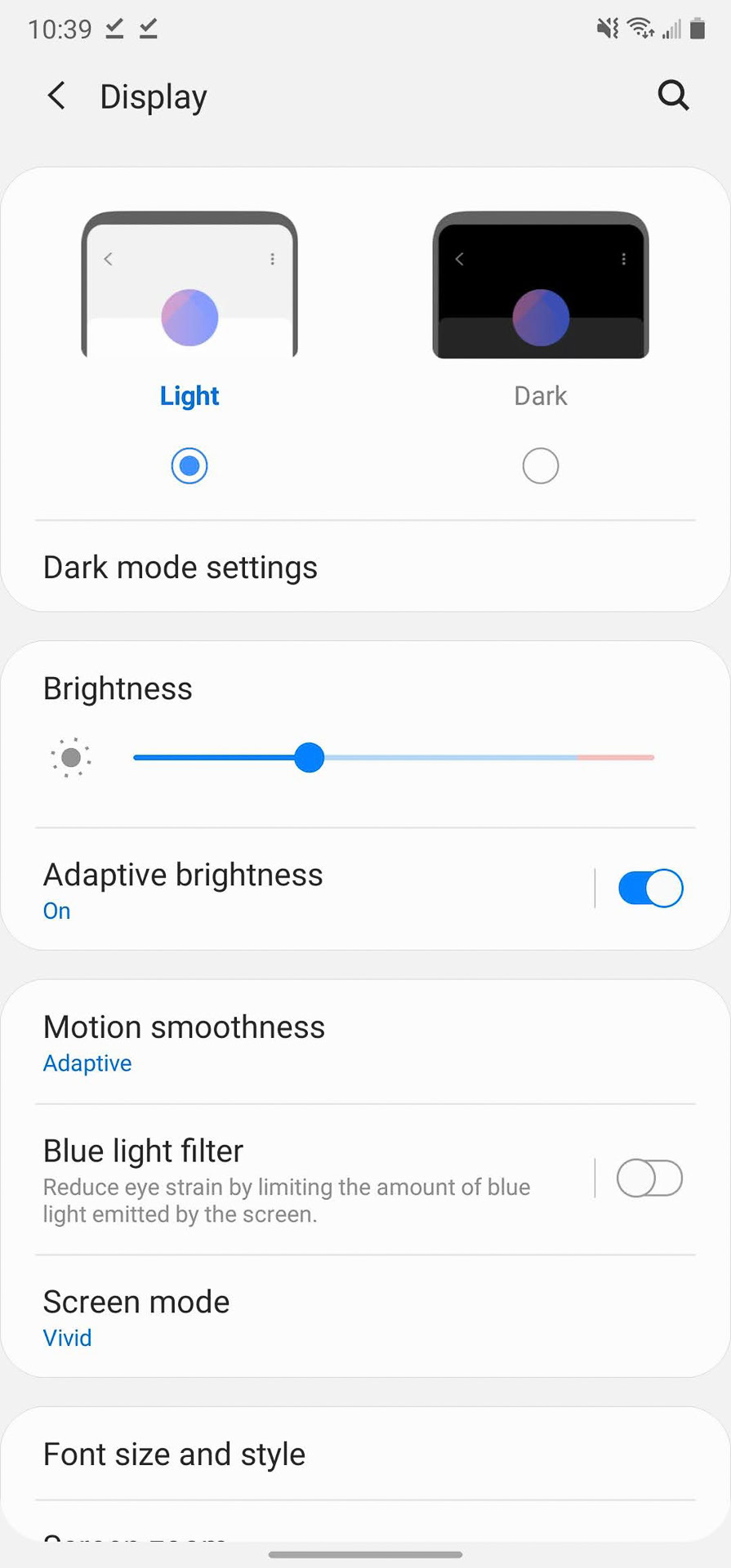This screenshot has height=1568, width=731.
Task: Enable the Blue light filter switch
Action: 649,1178
